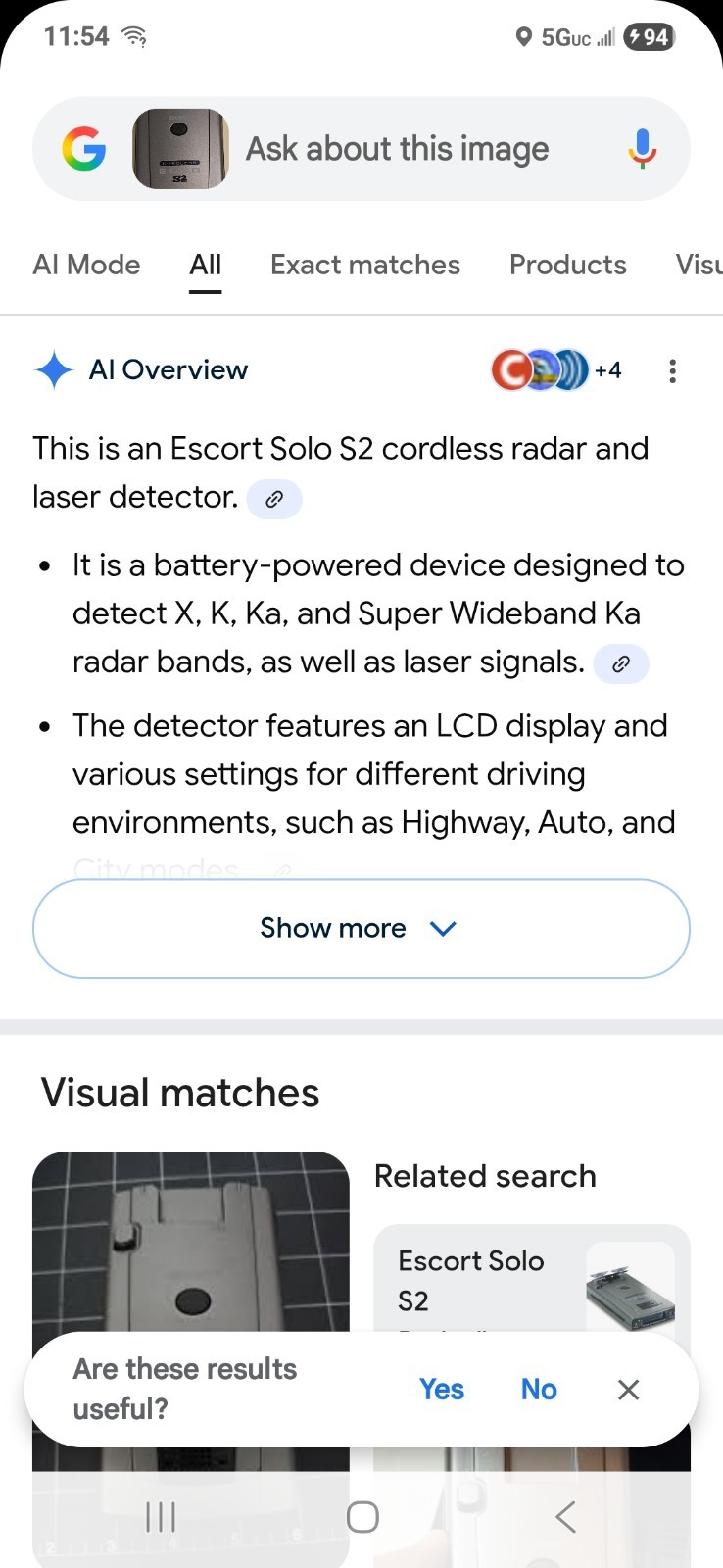Open the AI Overview overflow menu
Screen dimensions: 723x1568
tap(672, 370)
